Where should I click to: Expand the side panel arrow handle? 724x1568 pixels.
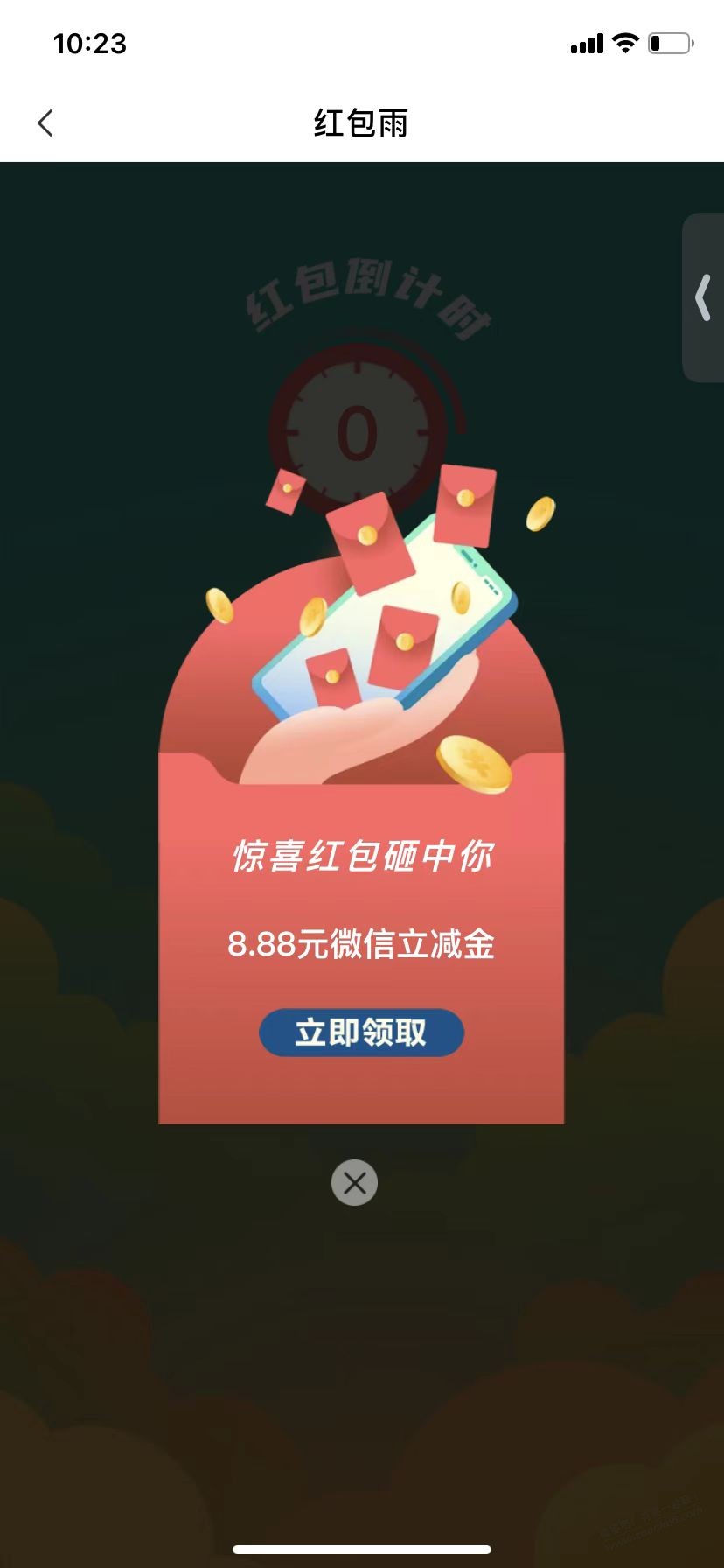(x=703, y=297)
